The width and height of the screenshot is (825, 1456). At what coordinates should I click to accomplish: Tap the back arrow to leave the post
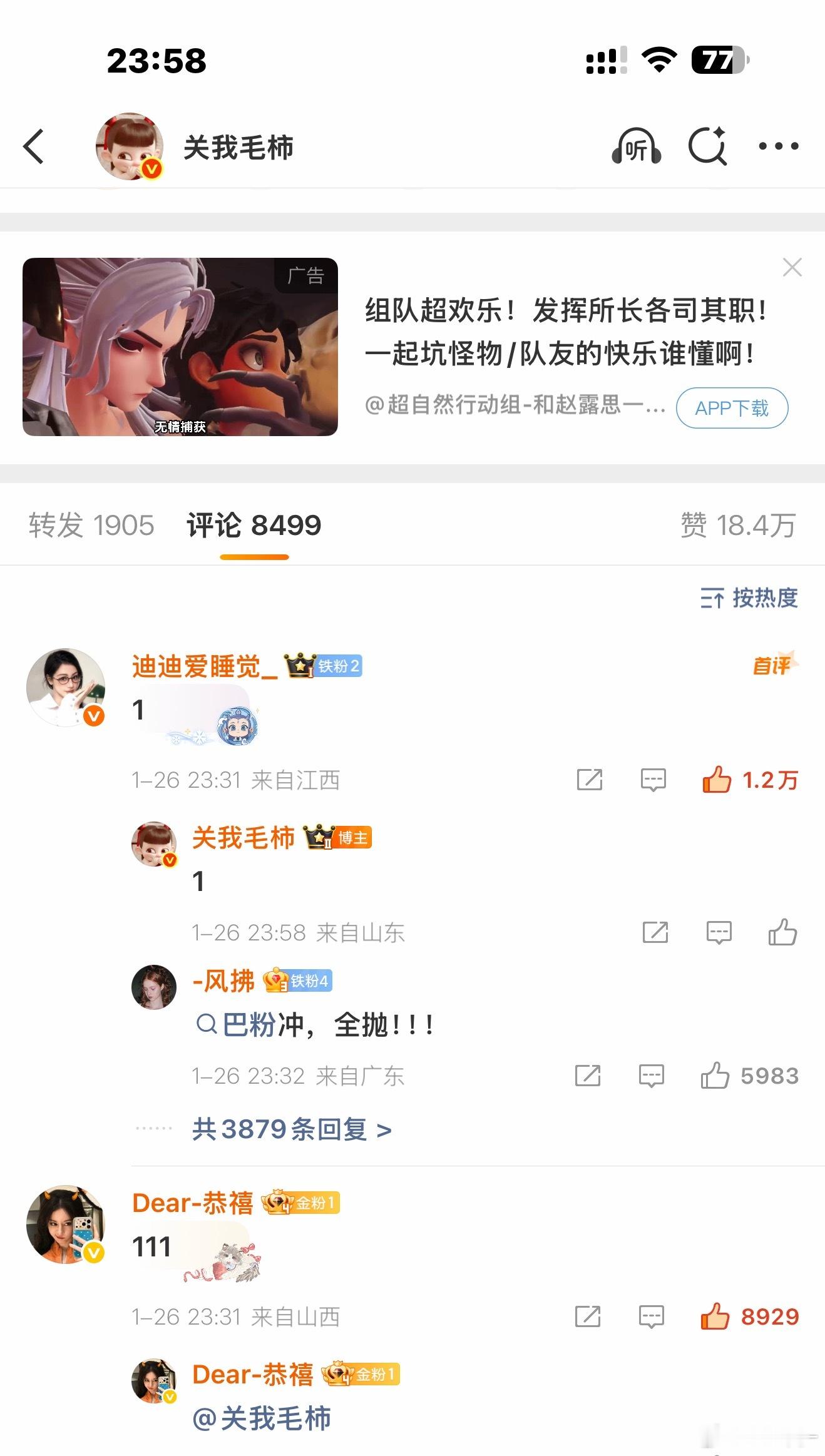[x=33, y=146]
